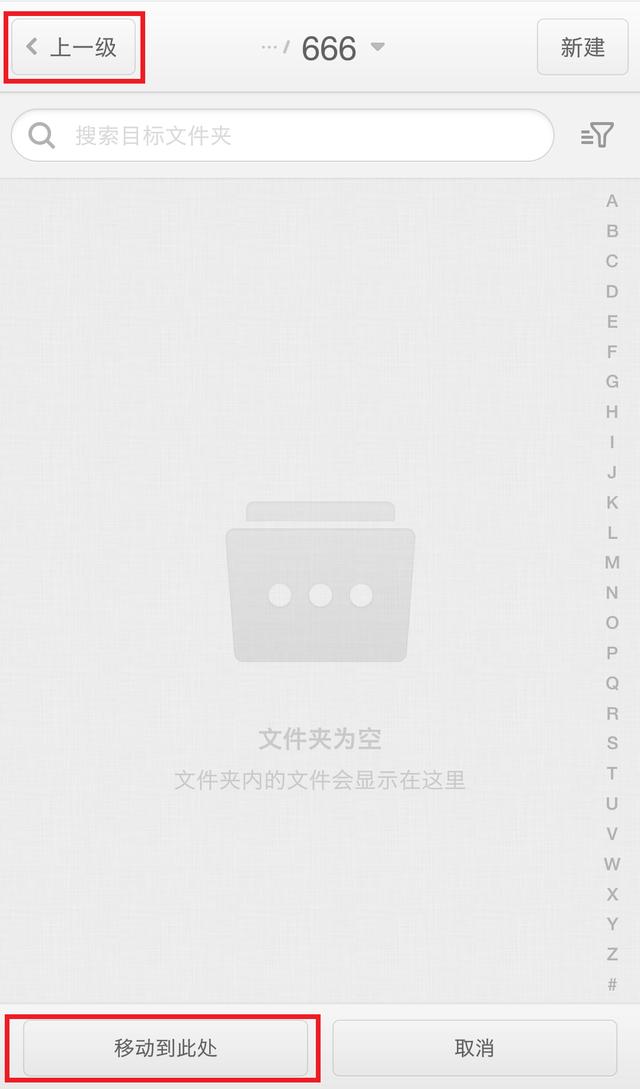The width and height of the screenshot is (640, 1089).
Task: Jump to letter Z in index
Action: point(612,954)
